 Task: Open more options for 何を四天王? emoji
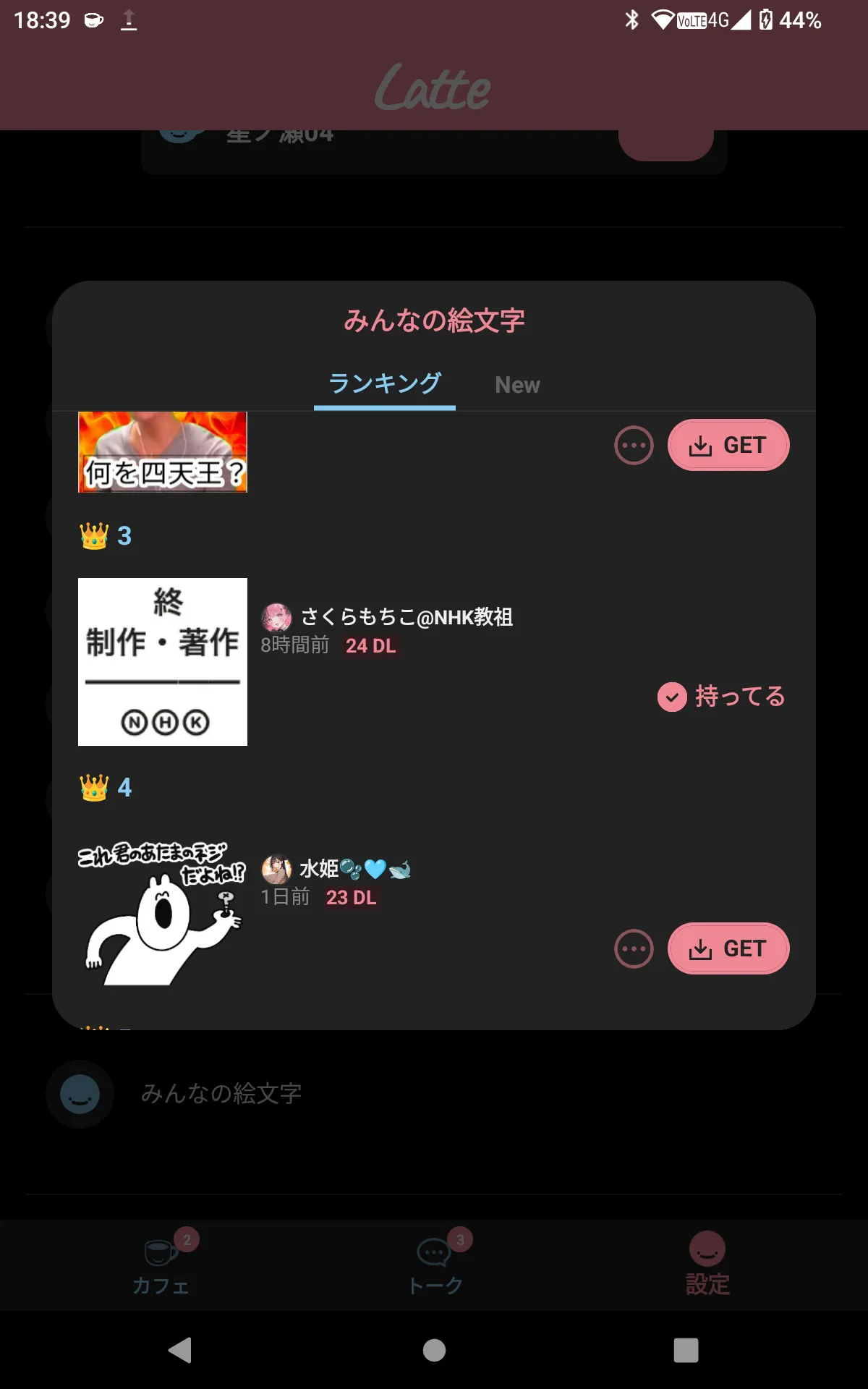pyautogui.click(x=634, y=445)
